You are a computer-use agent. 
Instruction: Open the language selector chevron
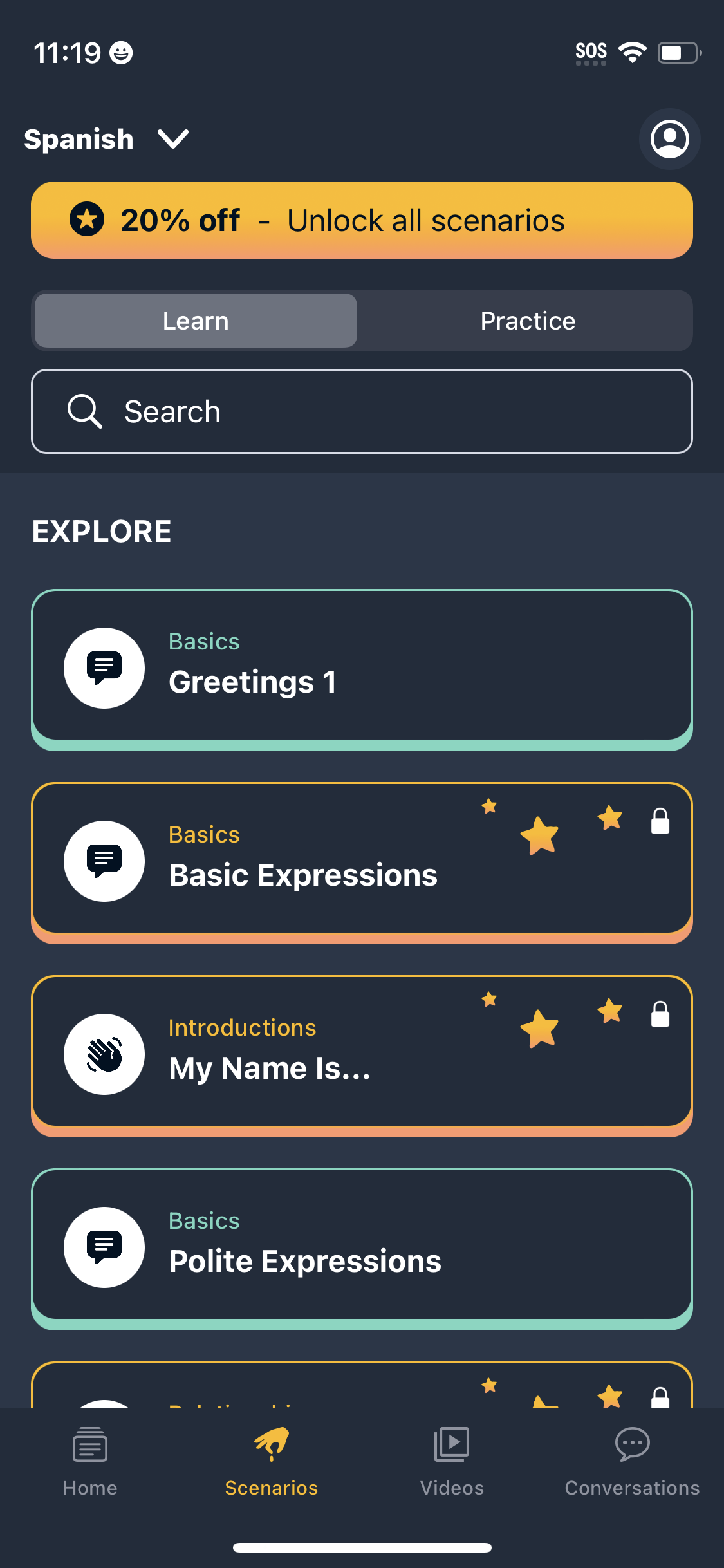click(172, 138)
